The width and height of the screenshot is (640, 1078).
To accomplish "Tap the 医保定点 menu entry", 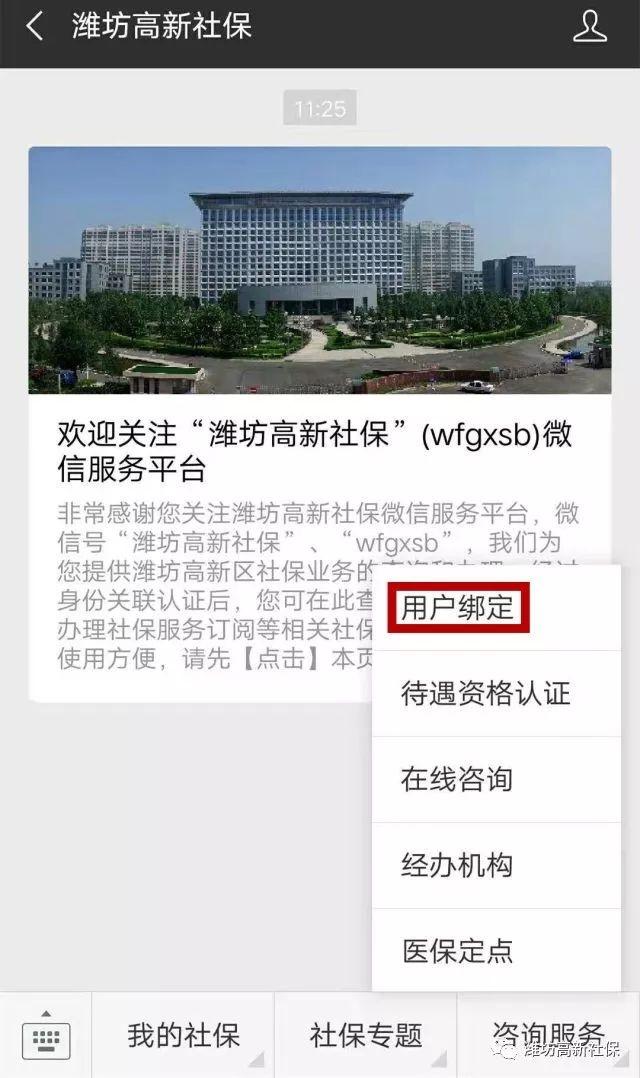I will click(x=457, y=950).
